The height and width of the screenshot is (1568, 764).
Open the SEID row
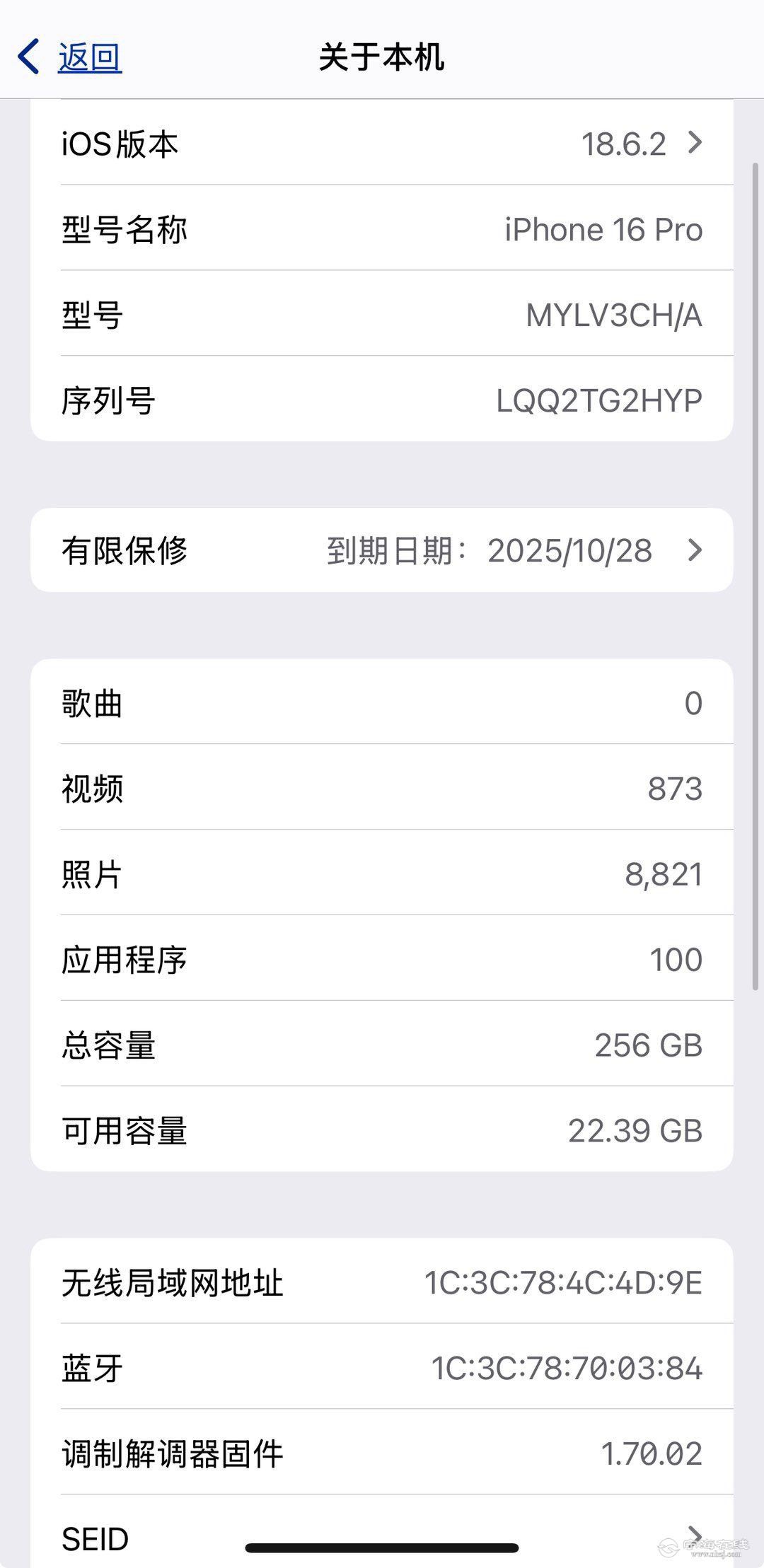[382, 1535]
